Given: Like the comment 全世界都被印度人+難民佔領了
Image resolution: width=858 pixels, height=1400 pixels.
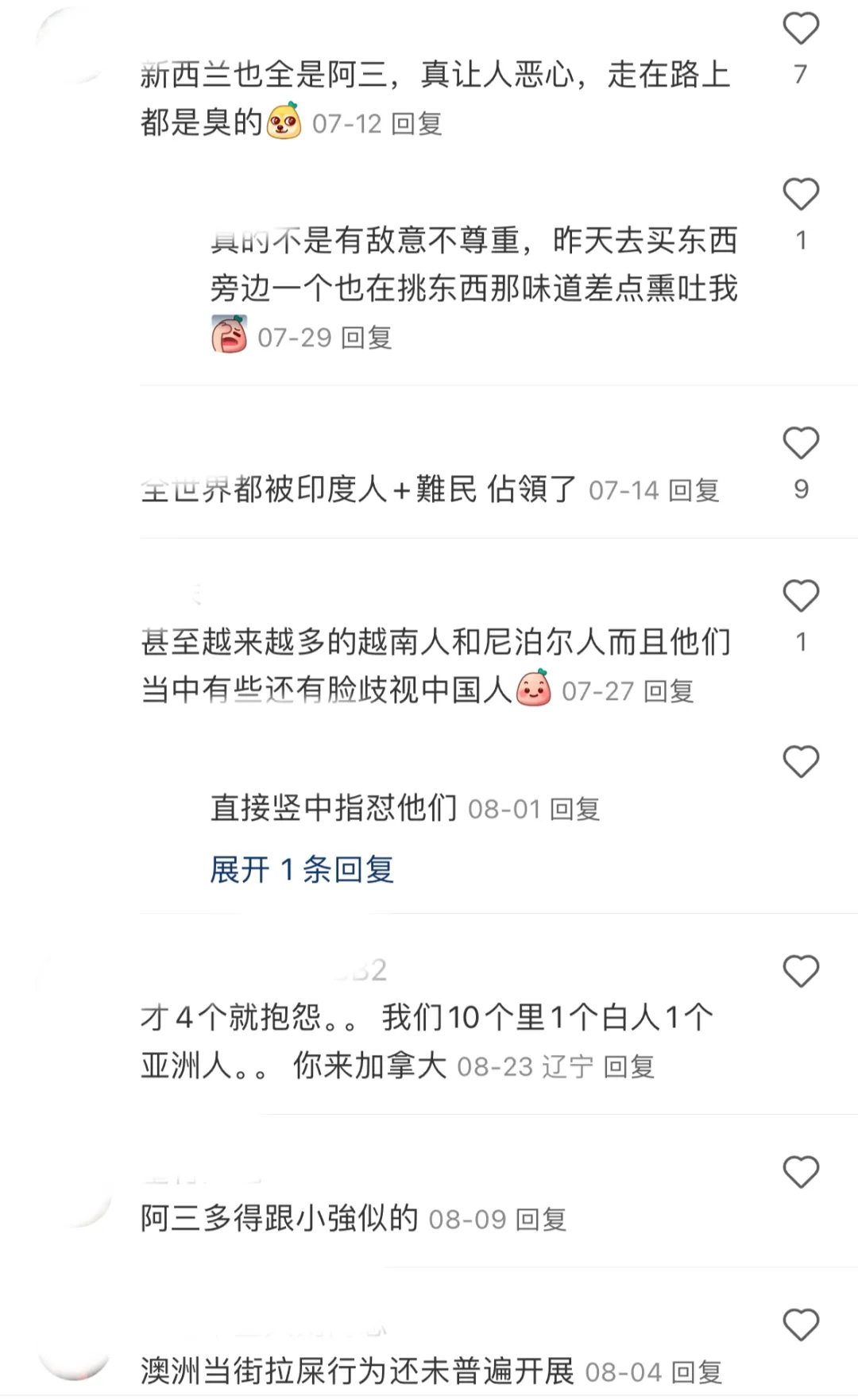Looking at the screenshot, I should point(800,443).
